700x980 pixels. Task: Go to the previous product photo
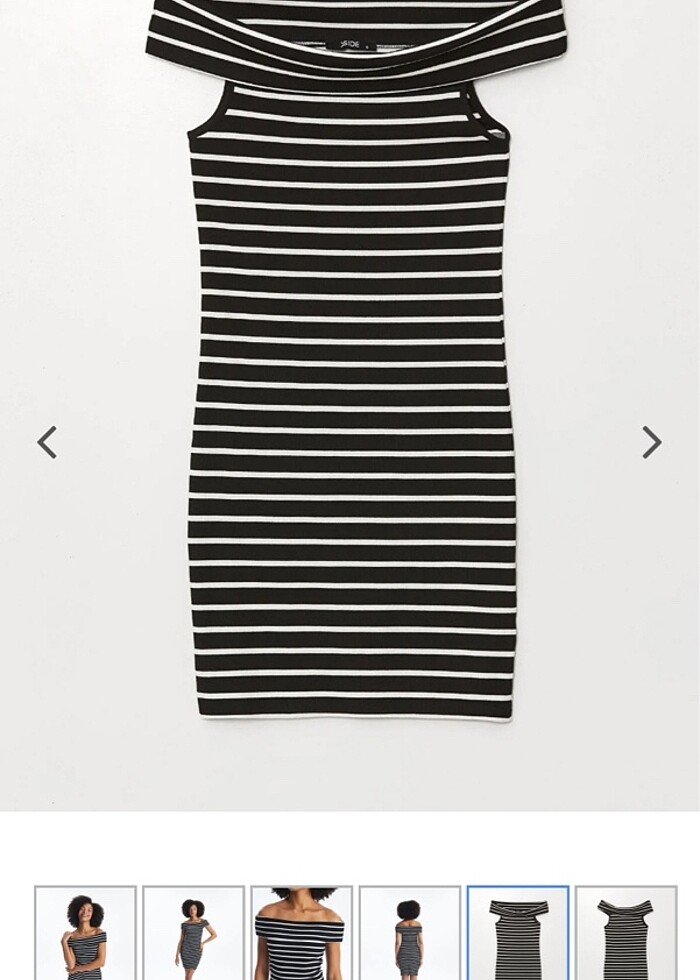point(47,442)
